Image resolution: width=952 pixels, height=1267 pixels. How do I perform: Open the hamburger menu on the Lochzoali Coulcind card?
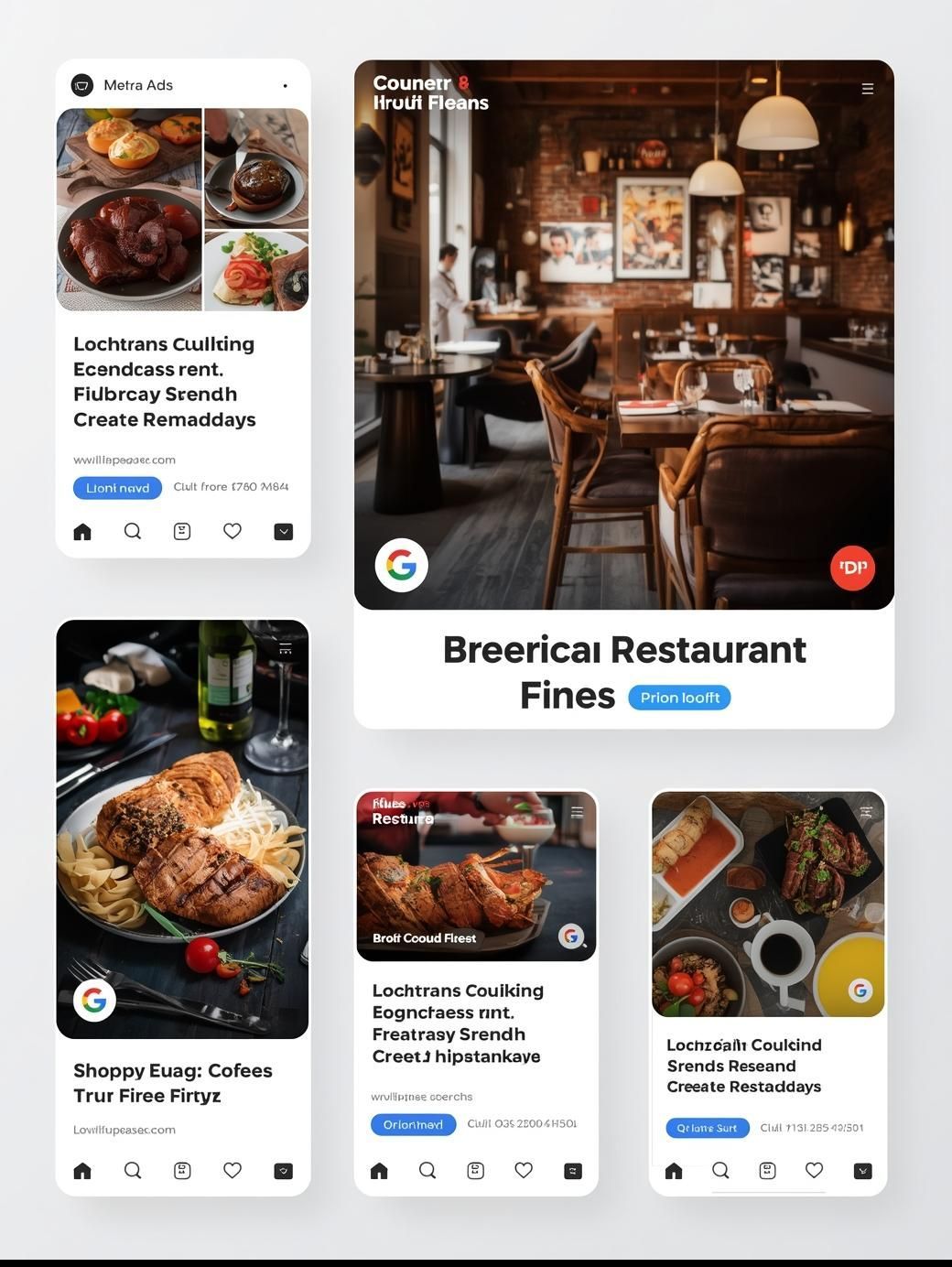(x=866, y=811)
